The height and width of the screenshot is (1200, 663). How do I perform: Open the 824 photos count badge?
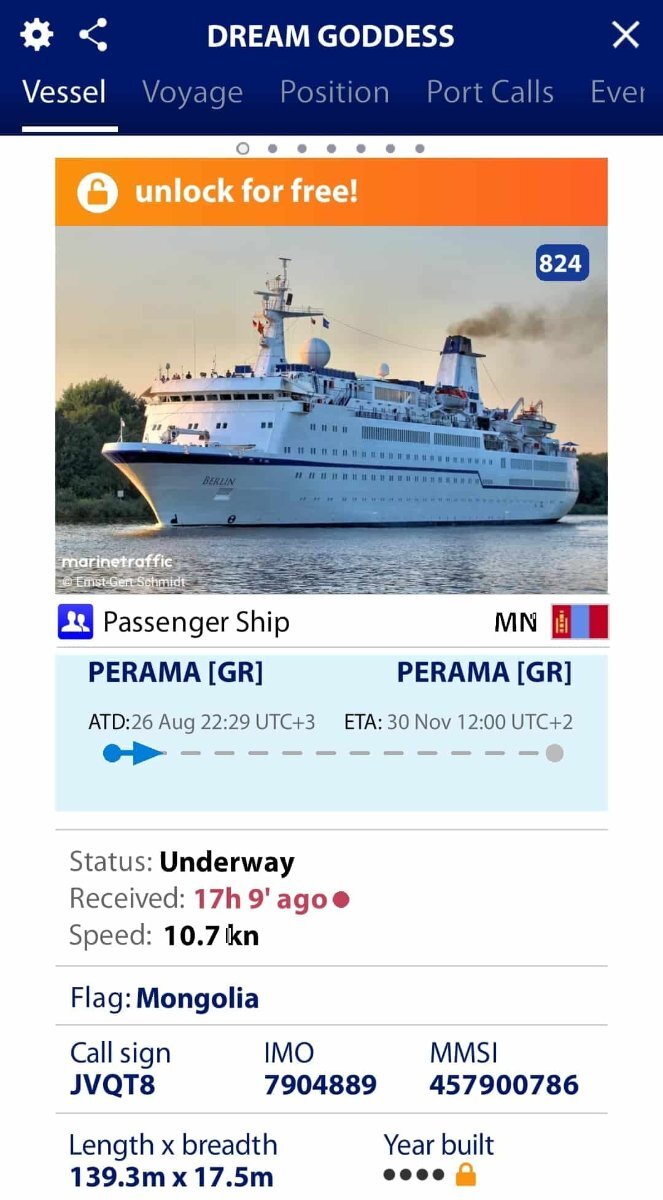click(x=559, y=264)
